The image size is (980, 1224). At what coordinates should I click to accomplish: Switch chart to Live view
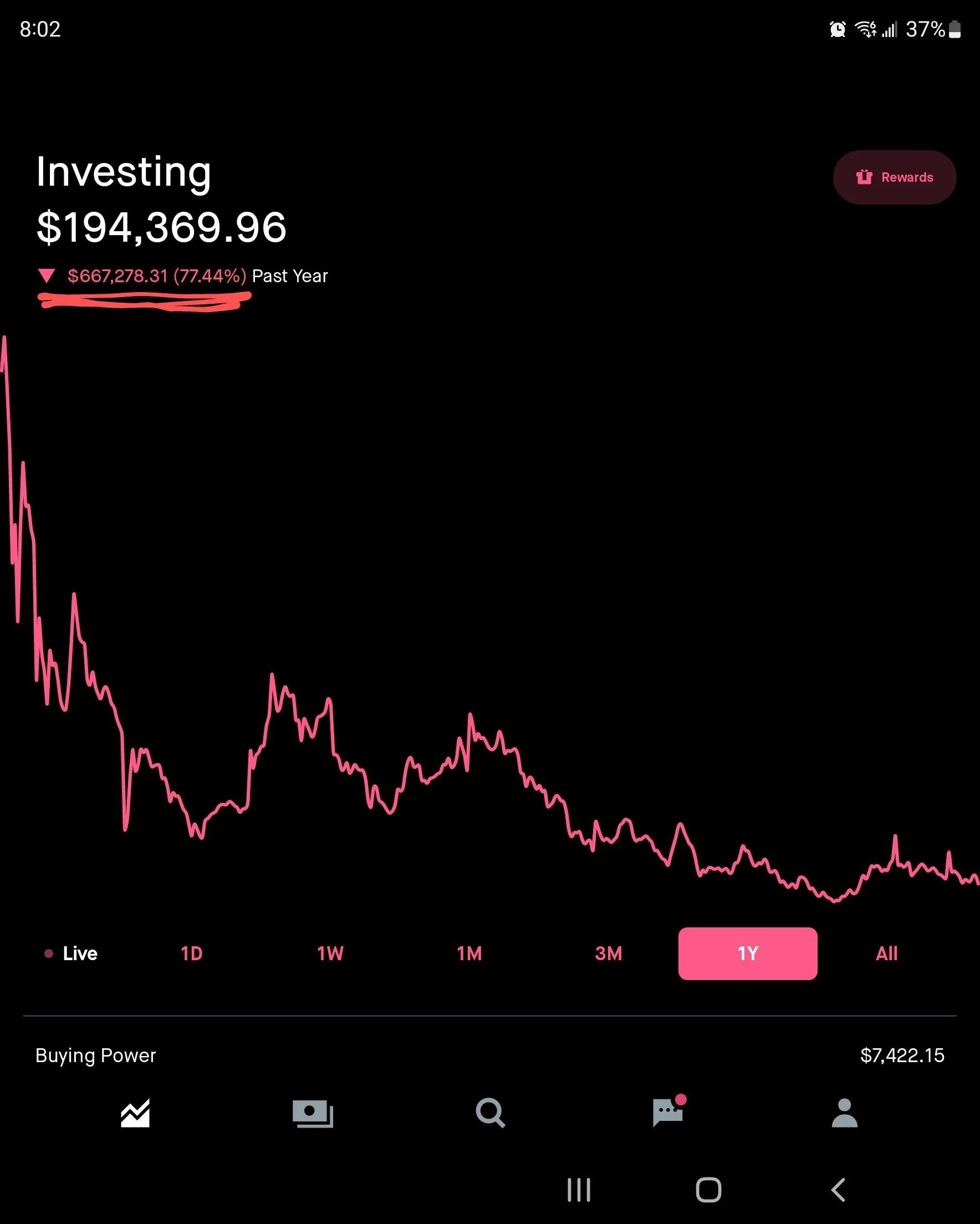[x=72, y=953]
